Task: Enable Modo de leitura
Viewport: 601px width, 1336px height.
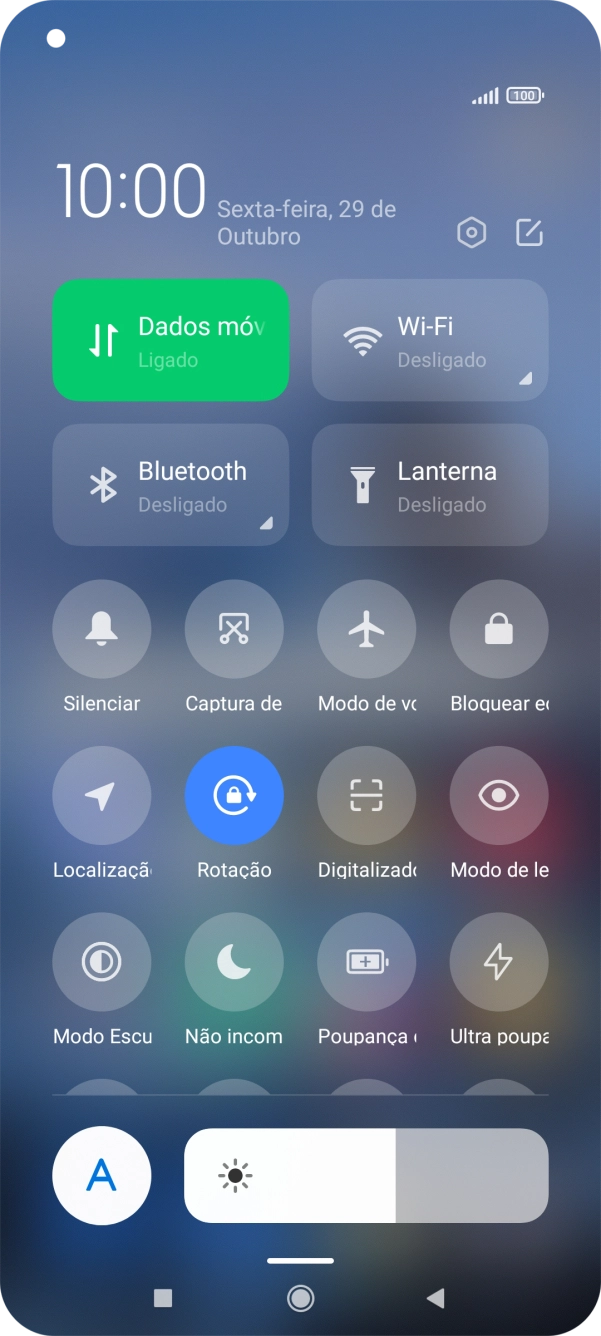Action: [499, 796]
